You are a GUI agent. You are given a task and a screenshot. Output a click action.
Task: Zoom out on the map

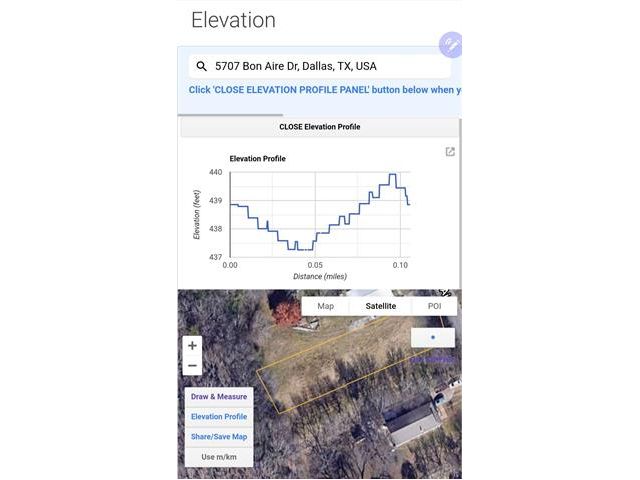192,366
